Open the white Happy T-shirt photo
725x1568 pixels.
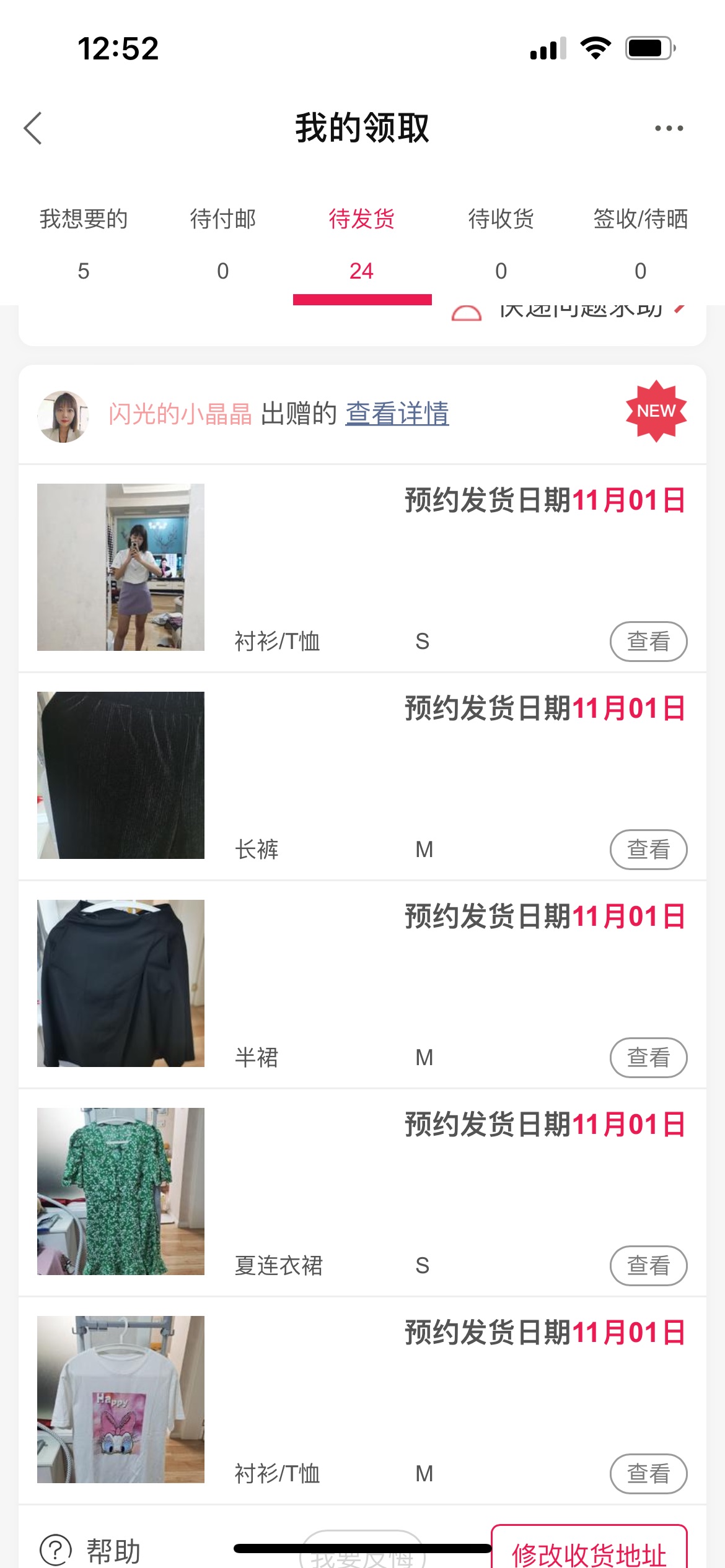click(x=121, y=1400)
